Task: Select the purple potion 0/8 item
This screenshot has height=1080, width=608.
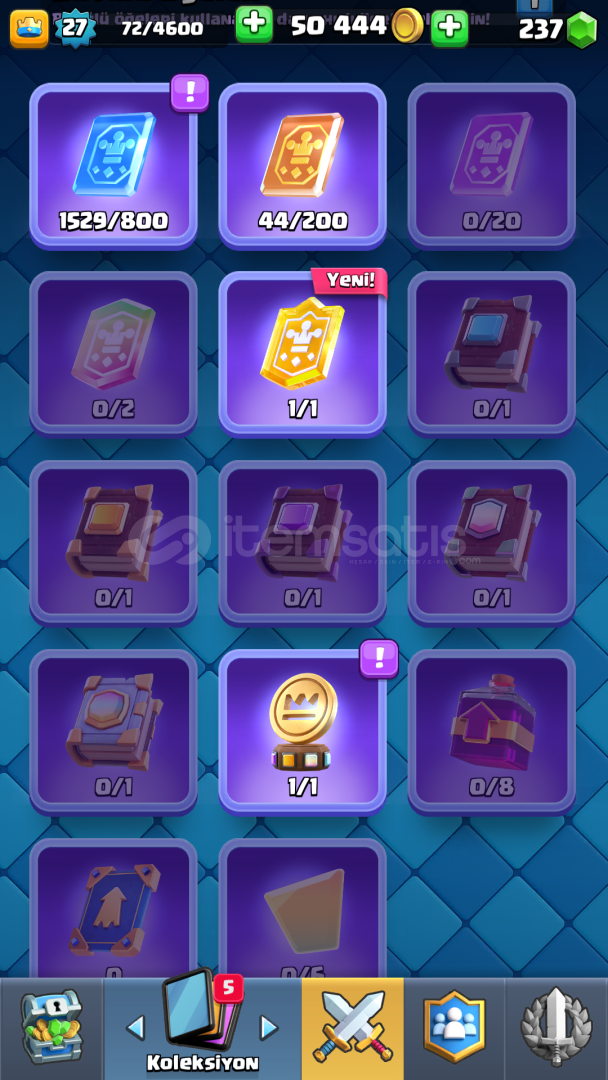Action: click(492, 731)
